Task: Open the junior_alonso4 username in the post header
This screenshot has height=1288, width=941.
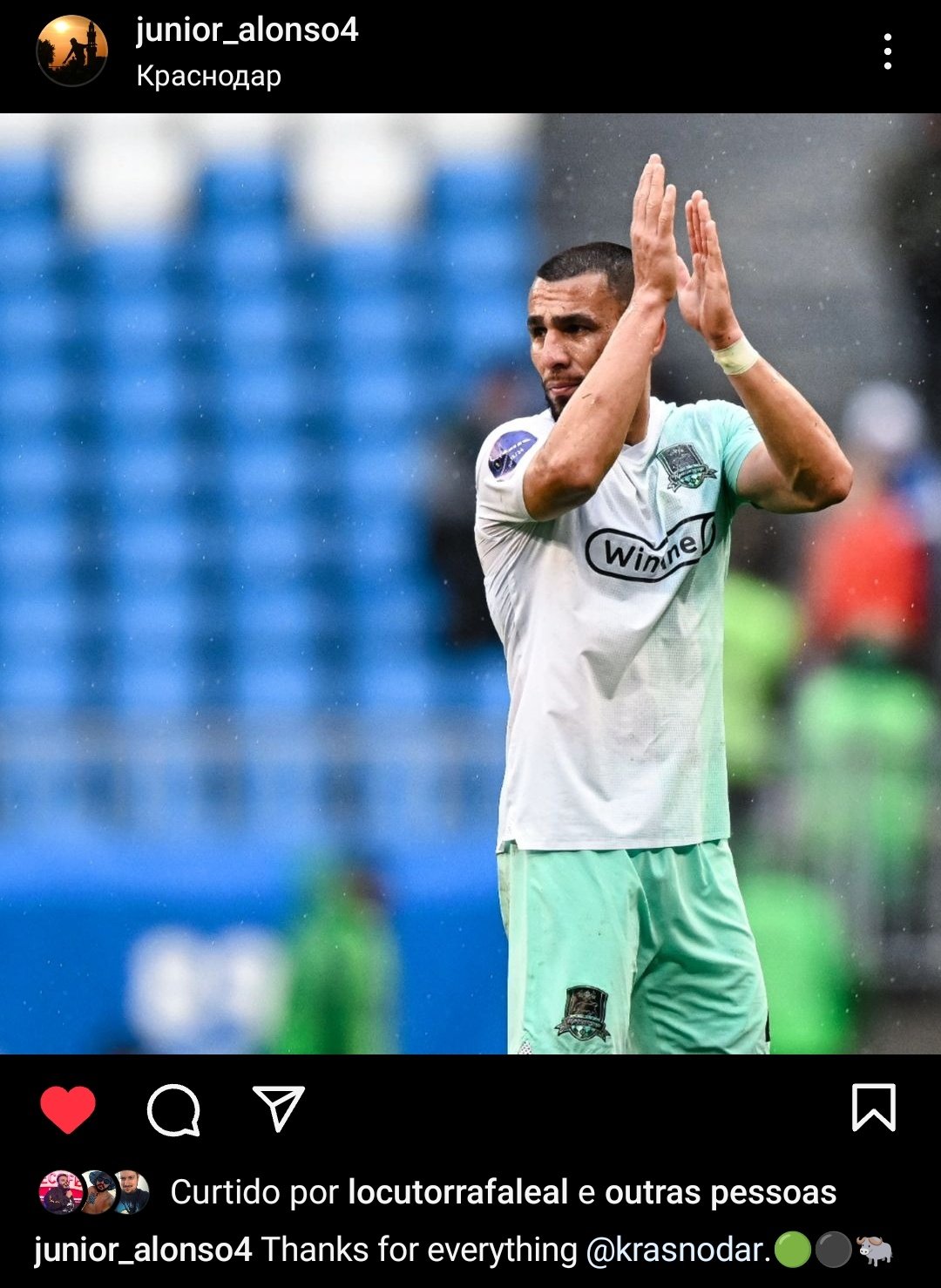Action: [x=247, y=31]
